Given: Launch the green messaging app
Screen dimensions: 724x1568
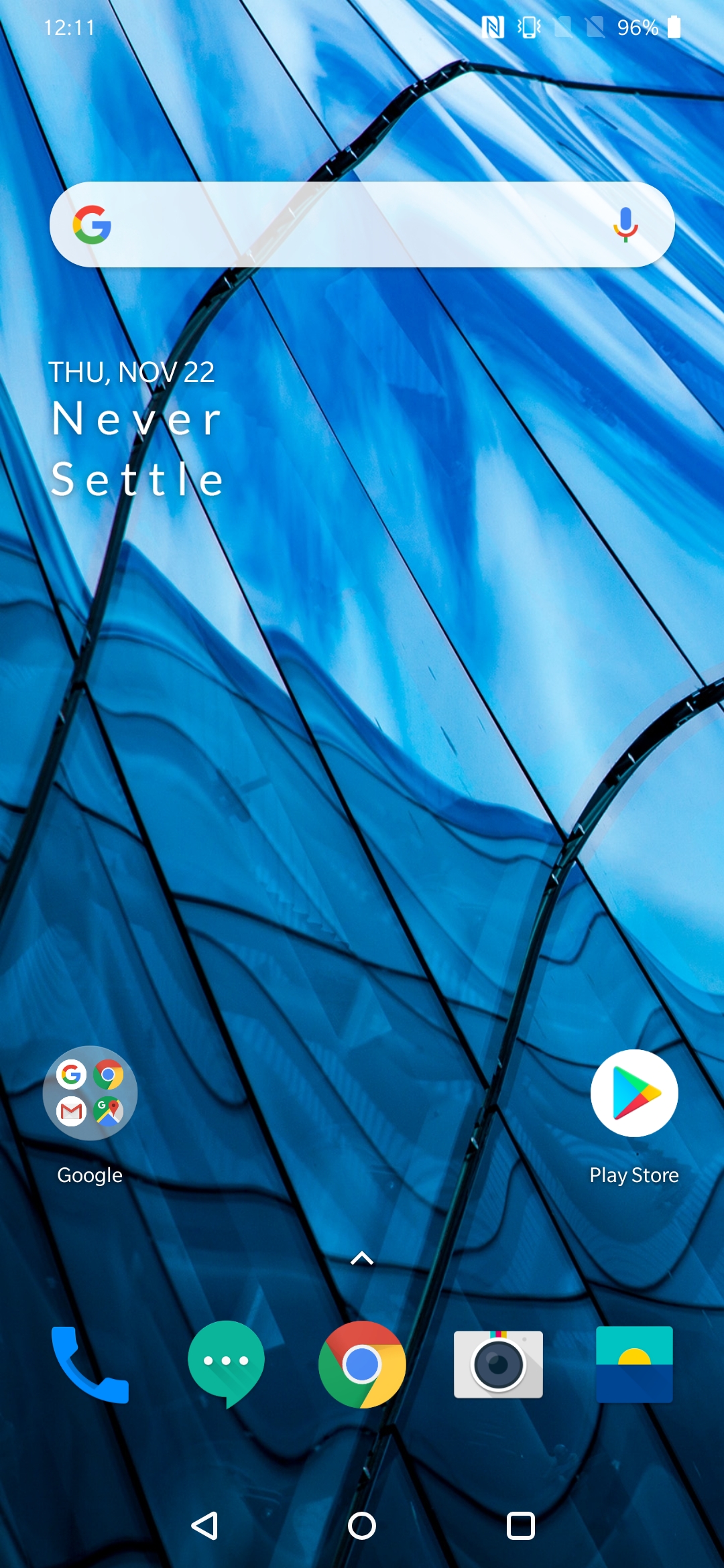Looking at the screenshot, I should tap(226, 1364).
